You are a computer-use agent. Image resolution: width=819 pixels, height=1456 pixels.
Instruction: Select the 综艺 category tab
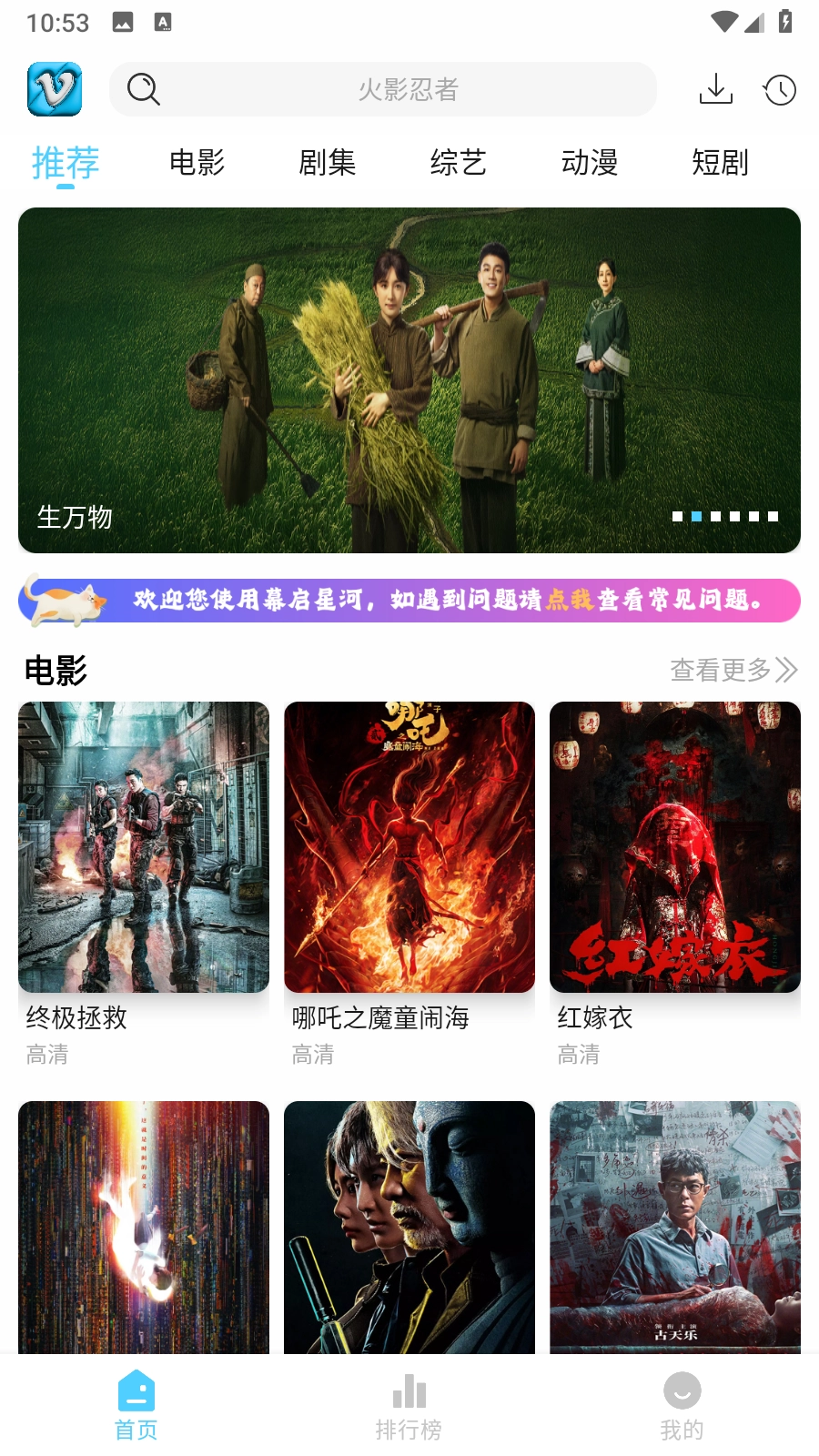point(459,163)
